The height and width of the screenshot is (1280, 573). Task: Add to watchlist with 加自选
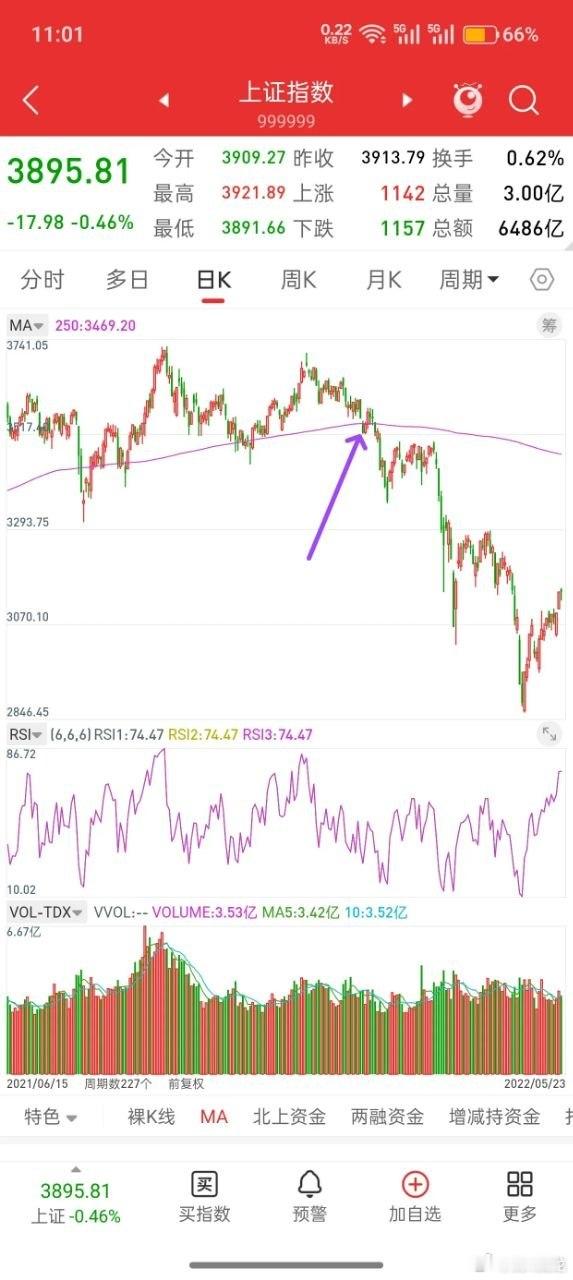(x=415, y=1196)
